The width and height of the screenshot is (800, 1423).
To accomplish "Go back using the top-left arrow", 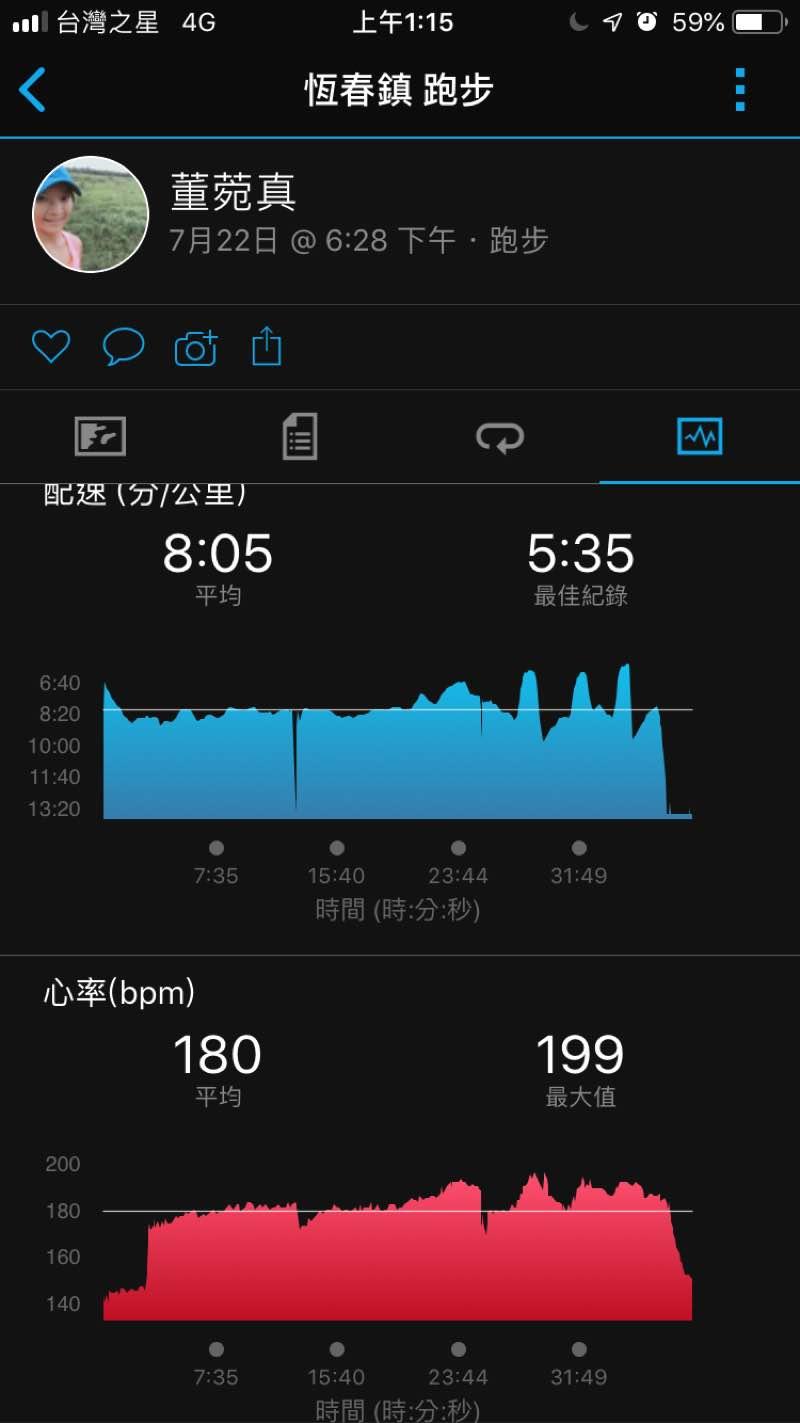I will [32, 90].
